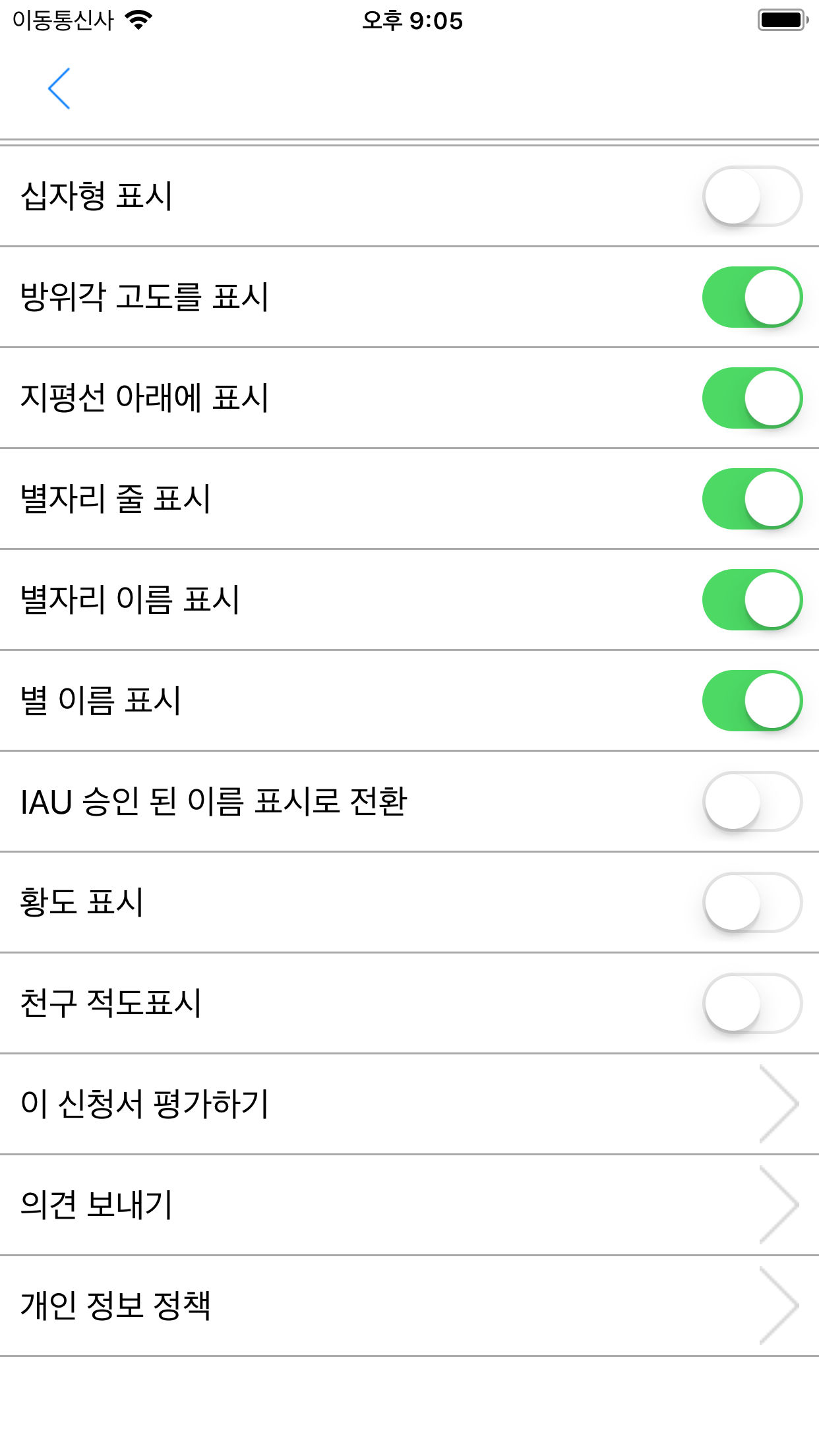Turn off 방위각 고도를 표시
The width and height of the screenshot is (819, 1456).
click(752, 297)
